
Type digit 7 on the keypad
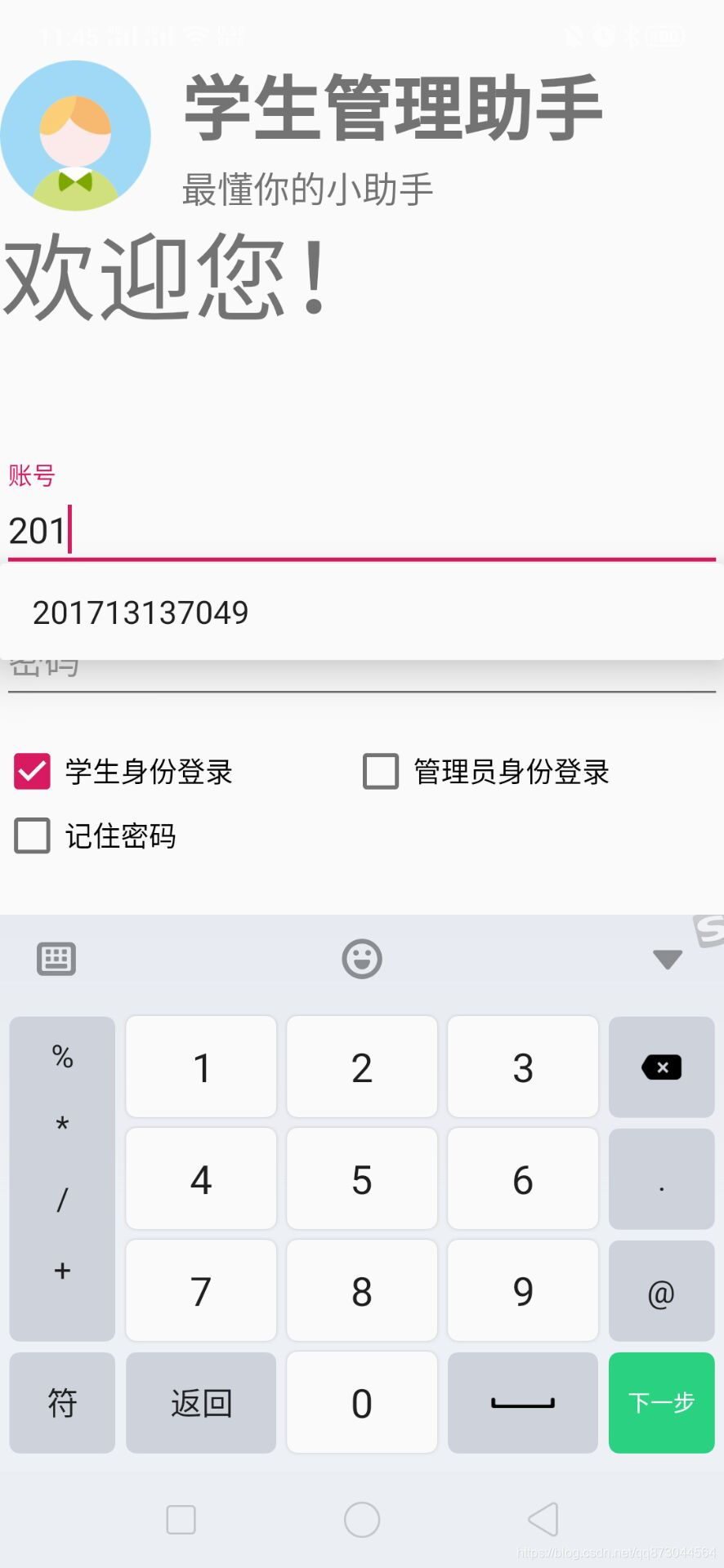point(201,1290)
